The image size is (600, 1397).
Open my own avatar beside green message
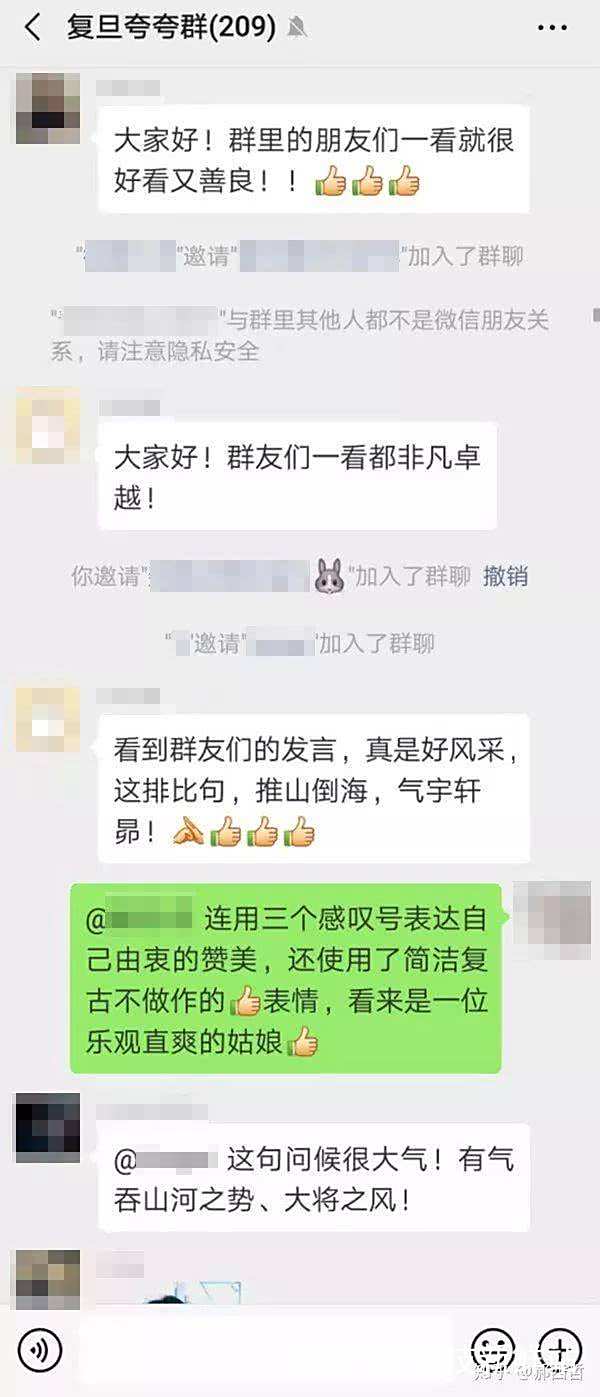coord(557,914)
